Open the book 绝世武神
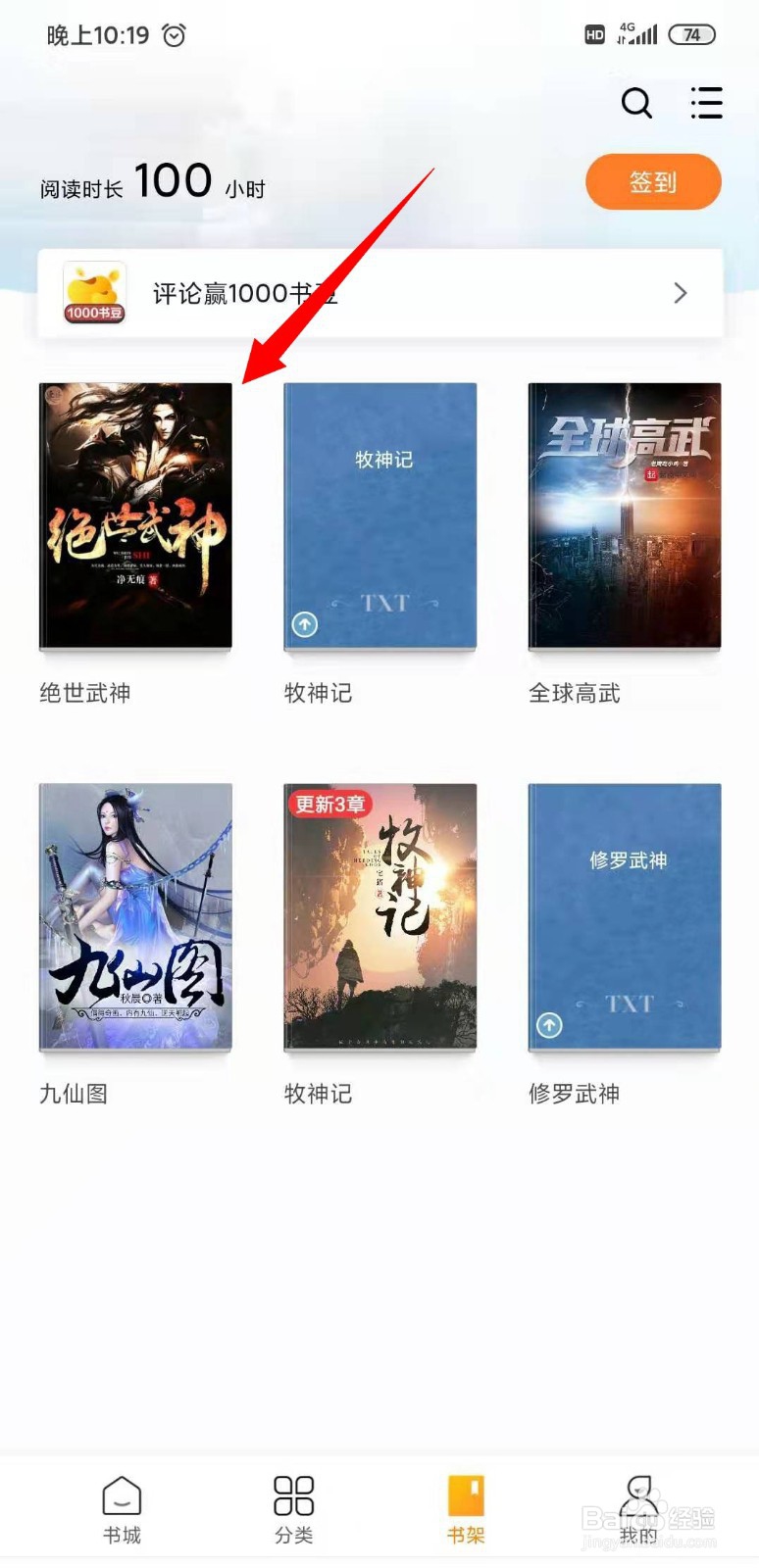 tap(135, 516)
